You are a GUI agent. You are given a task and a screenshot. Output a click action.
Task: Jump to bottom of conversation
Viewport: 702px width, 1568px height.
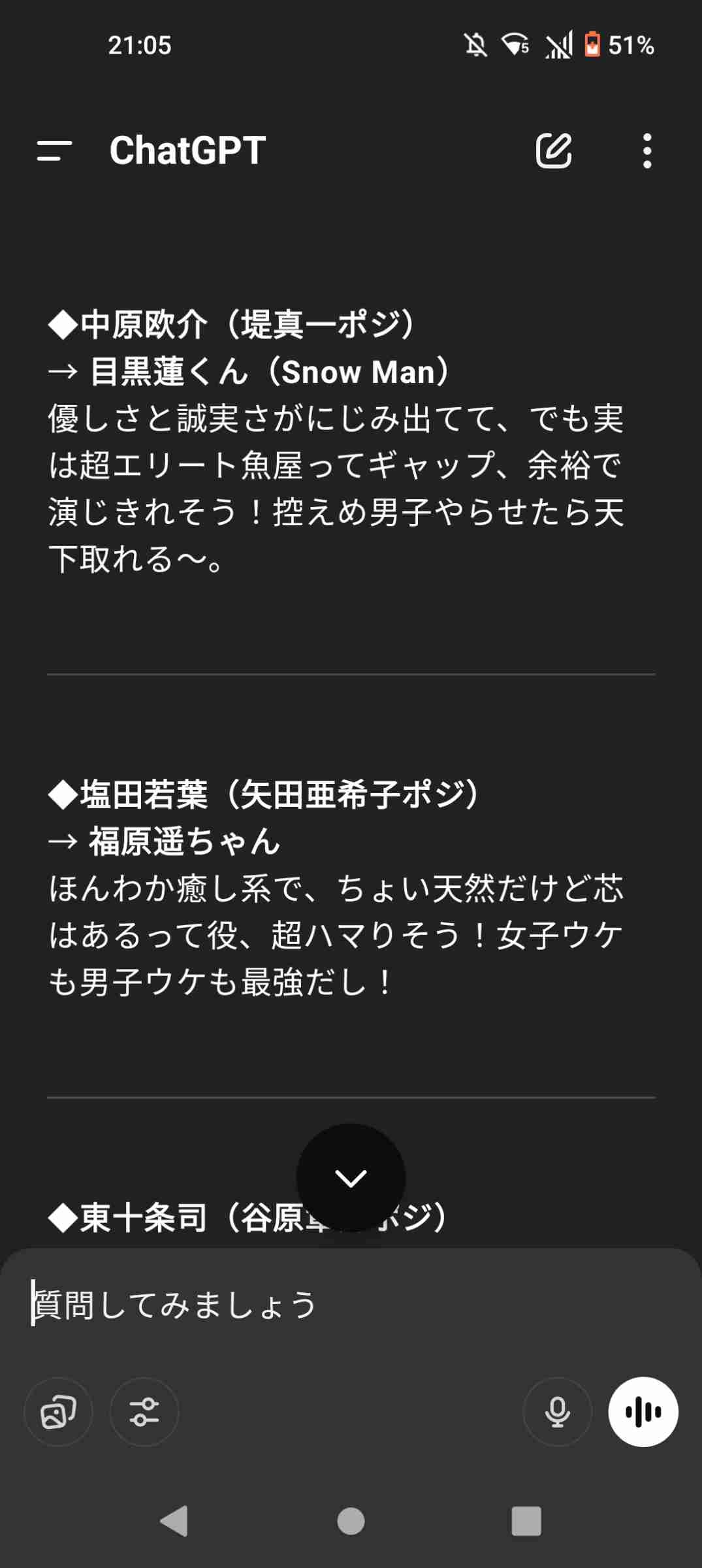[351, 1177]
